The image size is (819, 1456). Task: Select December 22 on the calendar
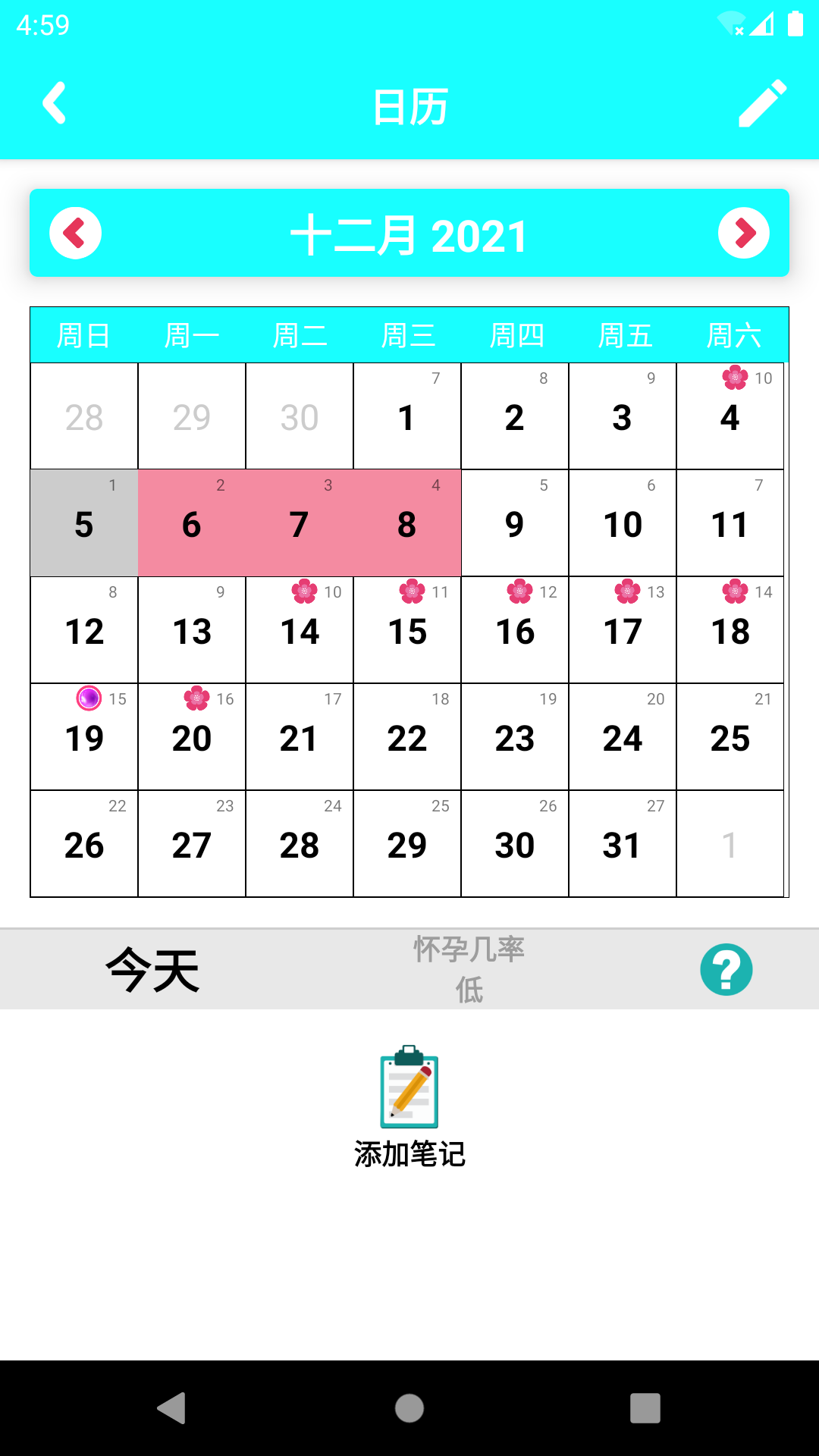coord(407,737)
